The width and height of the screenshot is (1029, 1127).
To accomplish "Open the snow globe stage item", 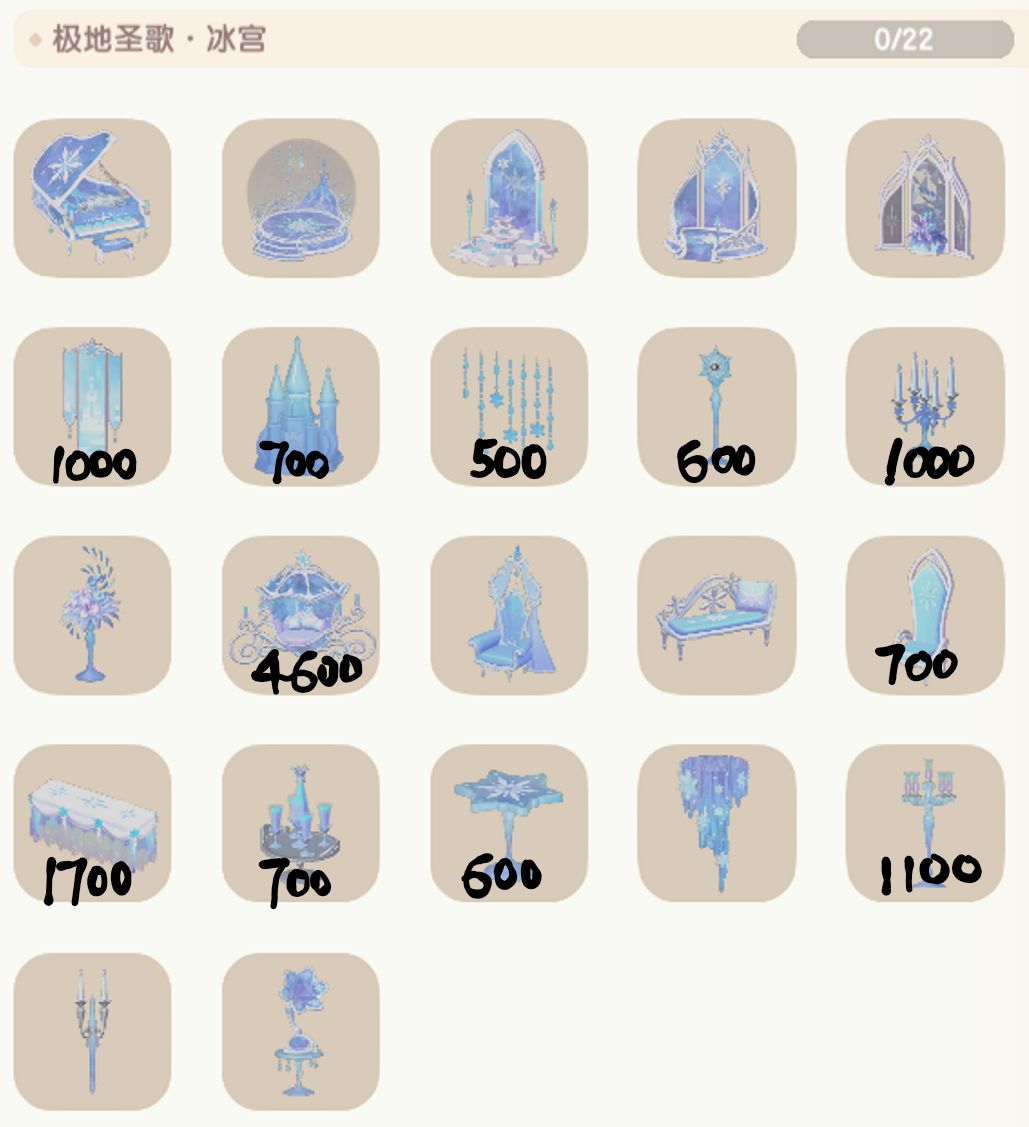I will click(x=301, y=198).
